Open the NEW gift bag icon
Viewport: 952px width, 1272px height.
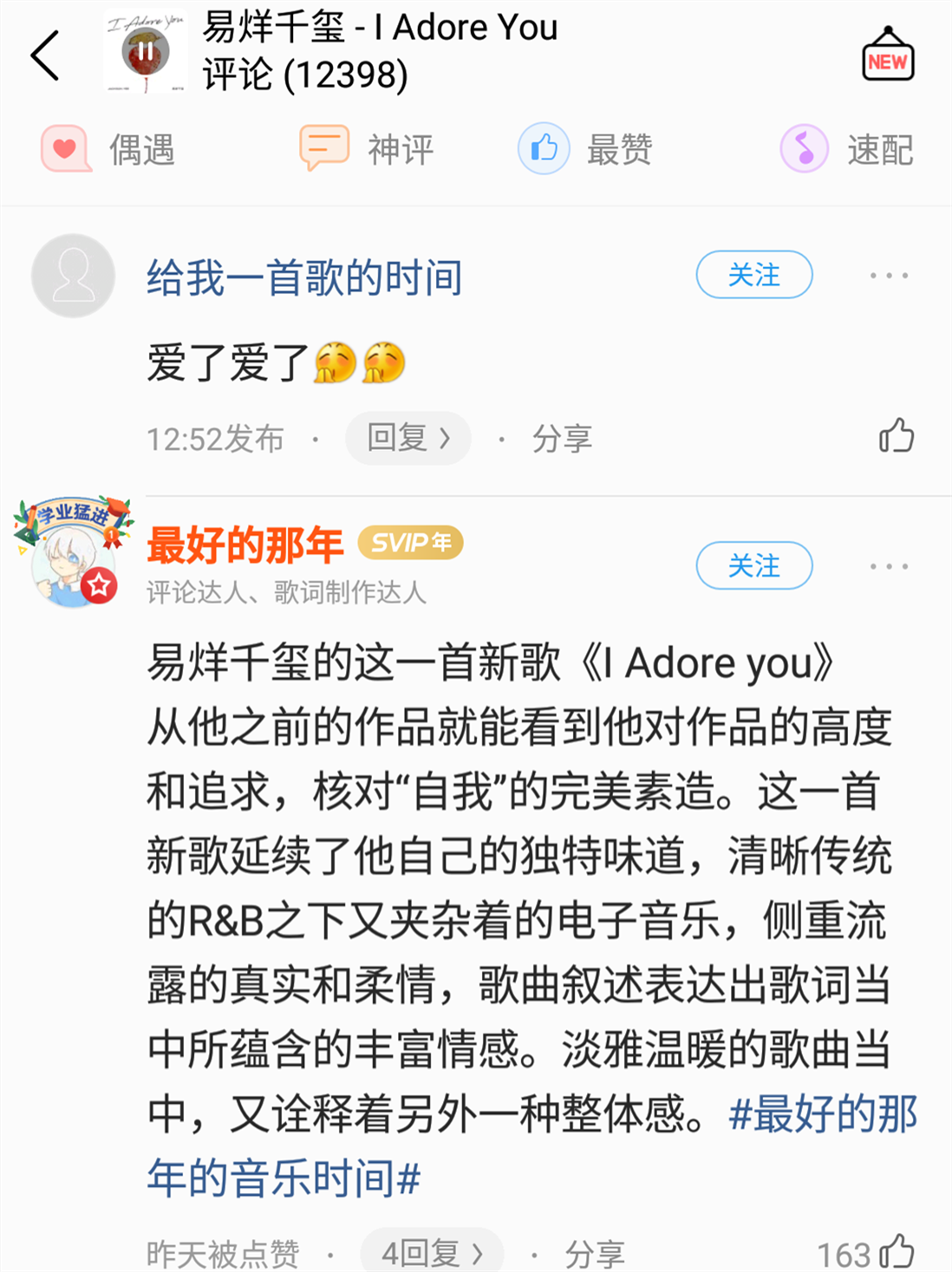(887, 55)
